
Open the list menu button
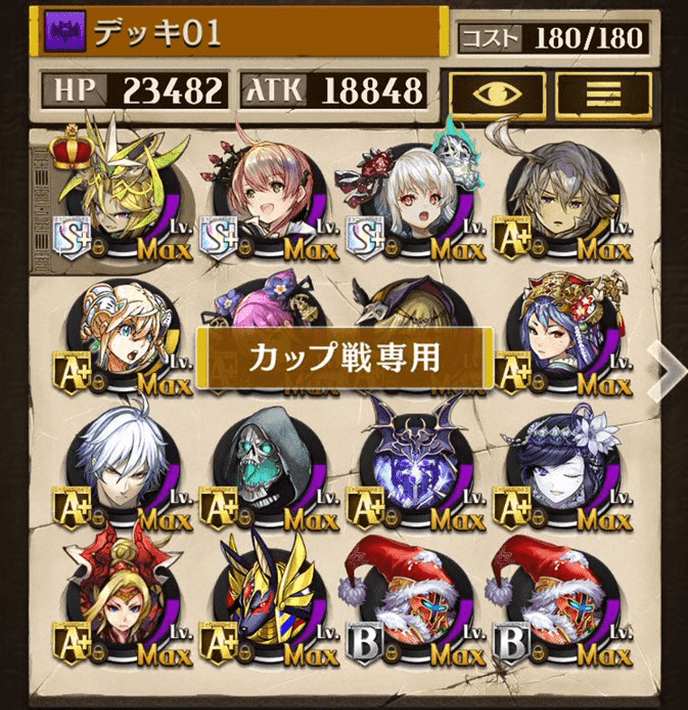[603, 93]
